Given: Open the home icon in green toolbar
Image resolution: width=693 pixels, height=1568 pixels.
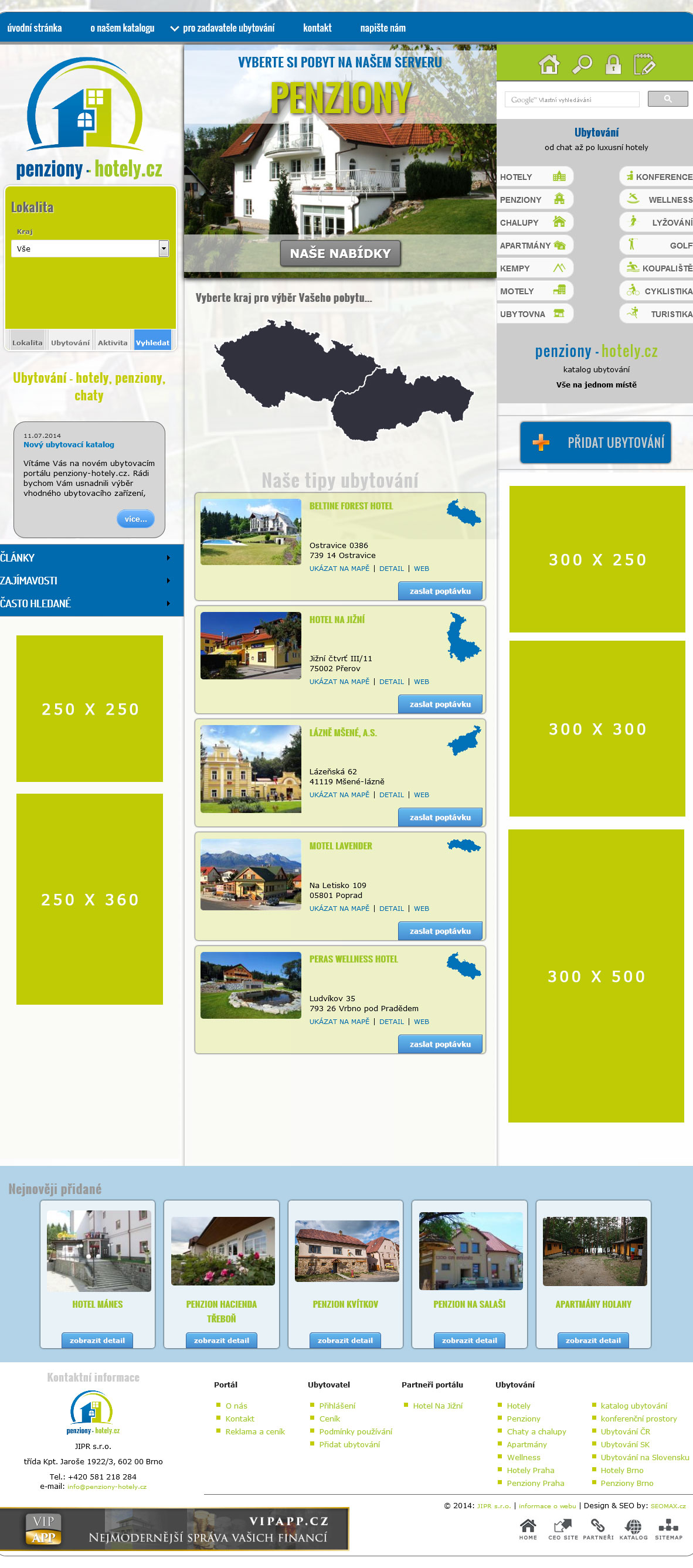Looking at the screenshot, I should tap(549, 64).
